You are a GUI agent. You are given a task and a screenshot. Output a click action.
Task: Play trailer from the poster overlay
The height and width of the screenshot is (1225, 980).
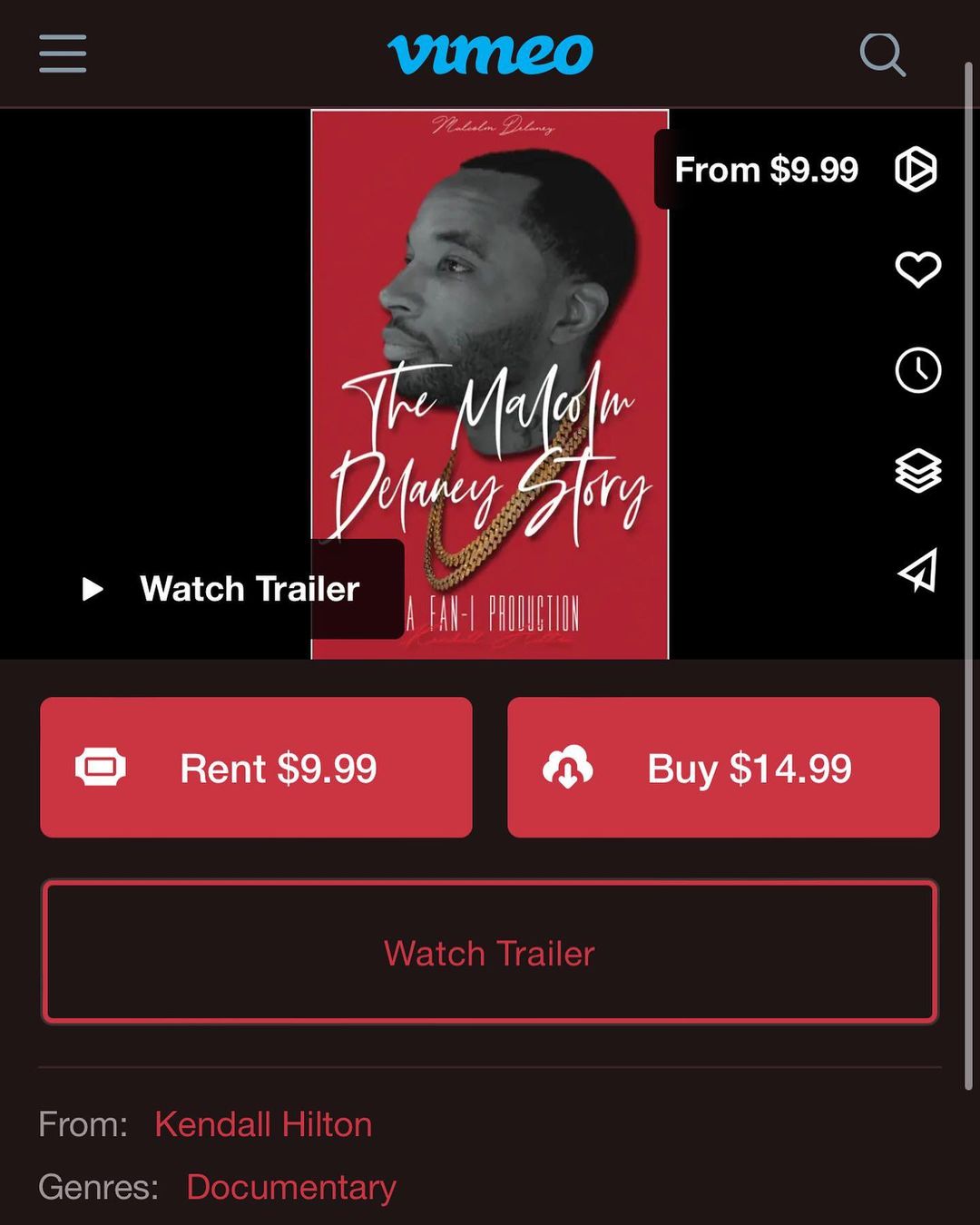pyautogui.click(x=222, y=589)
